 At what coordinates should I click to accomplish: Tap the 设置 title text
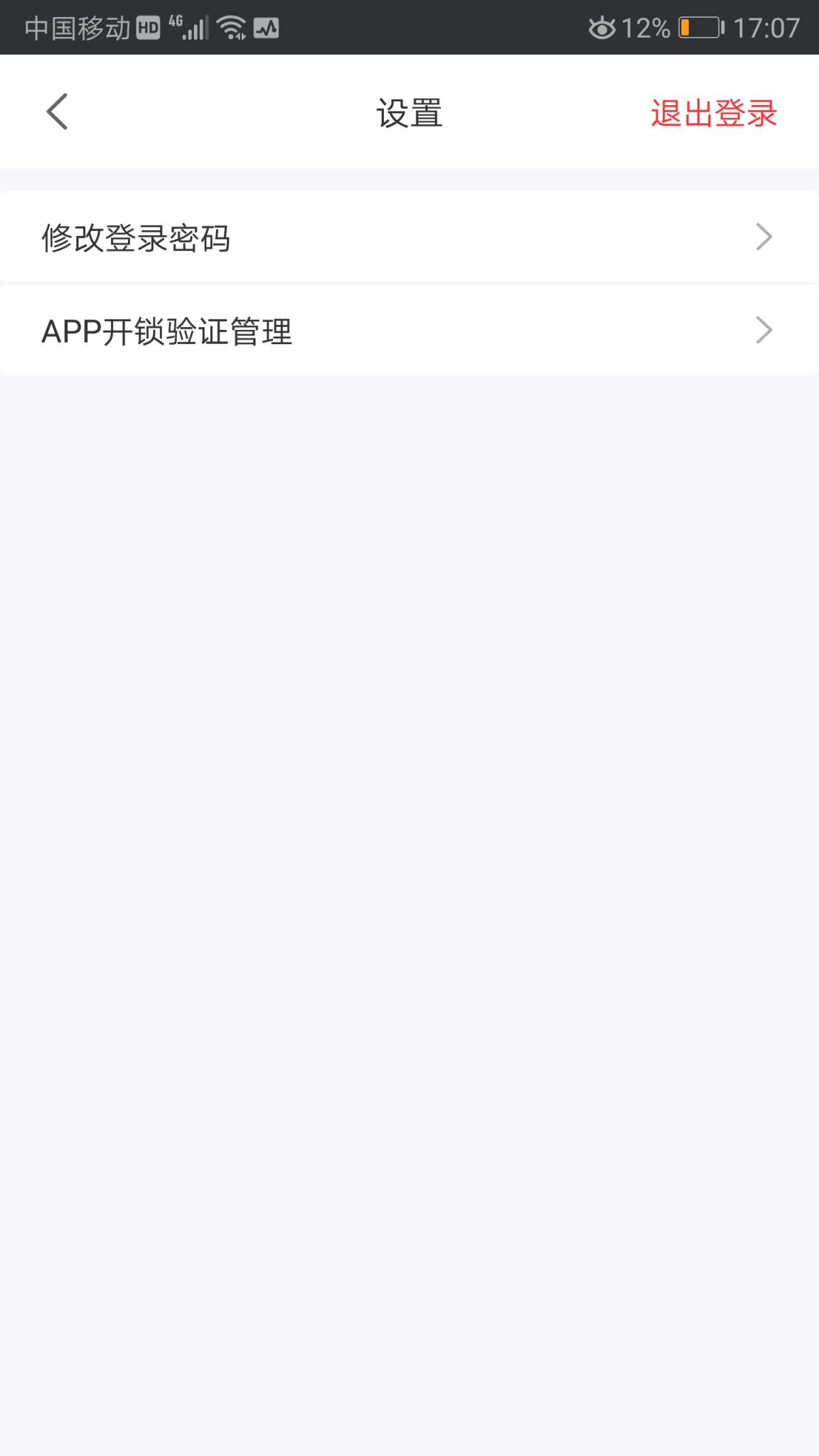[x=409, y=112]
